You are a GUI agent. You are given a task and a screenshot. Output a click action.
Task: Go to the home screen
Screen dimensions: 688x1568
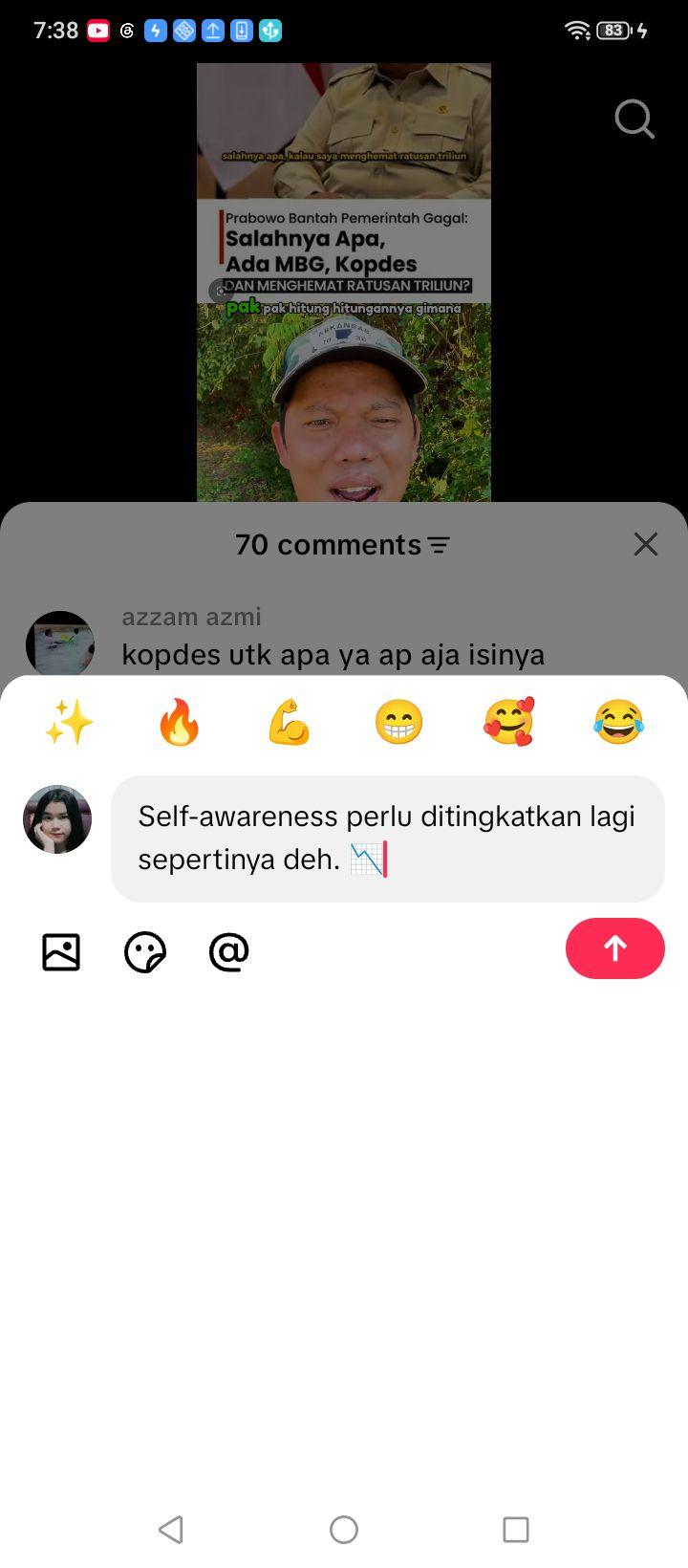[344, 1530]
